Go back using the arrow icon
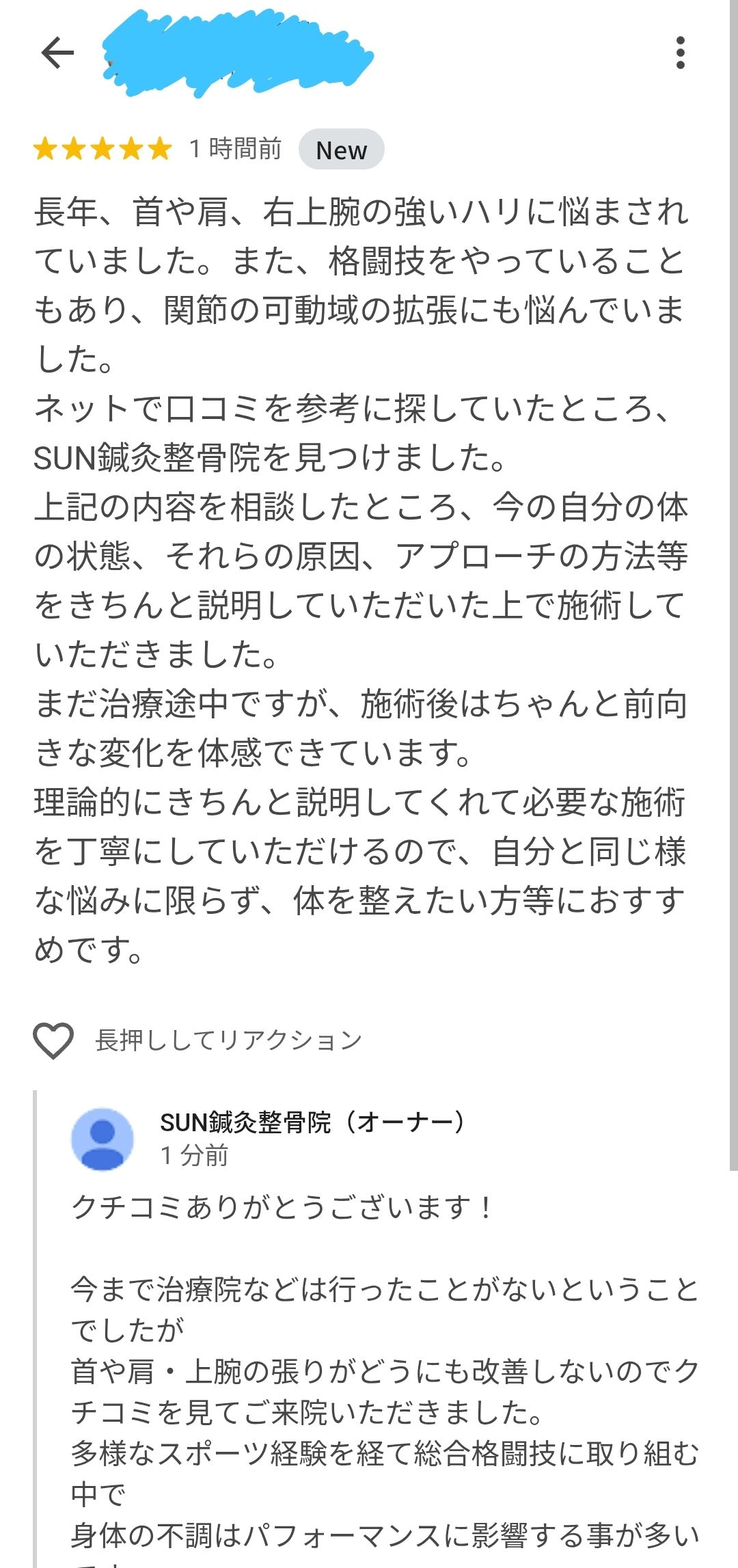 tap(57, 53)
